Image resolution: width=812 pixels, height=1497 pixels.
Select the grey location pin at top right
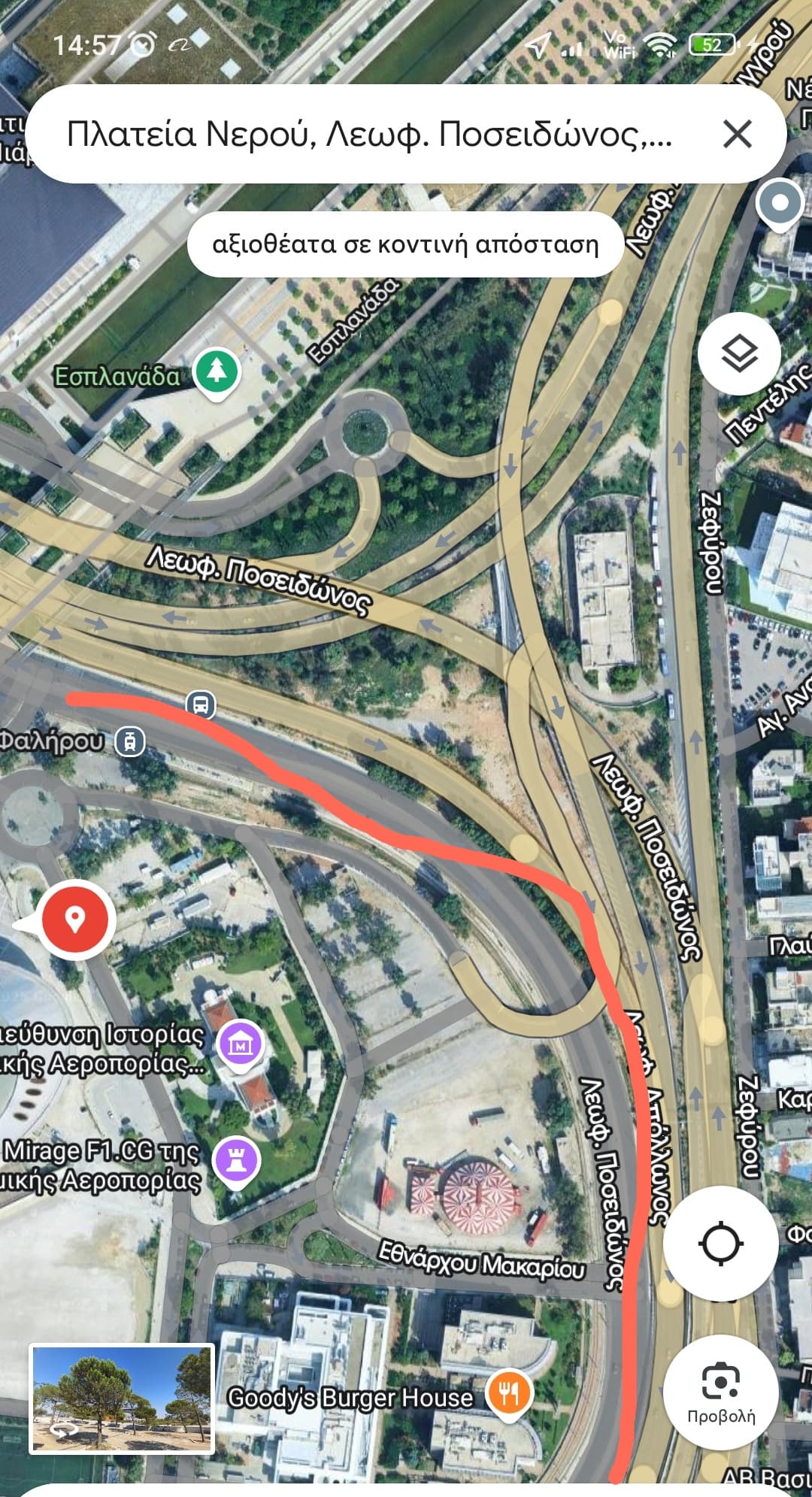[x=780, y=204]
